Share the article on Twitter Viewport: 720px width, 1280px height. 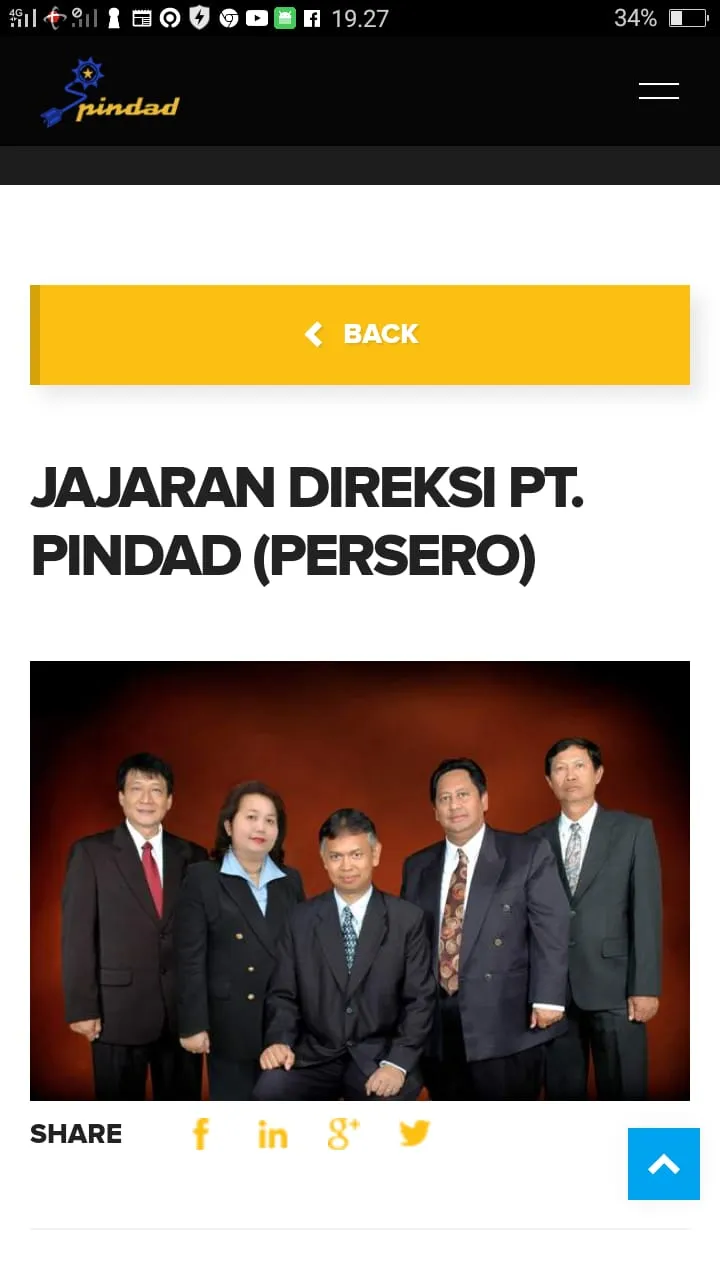click(414, 1133)
